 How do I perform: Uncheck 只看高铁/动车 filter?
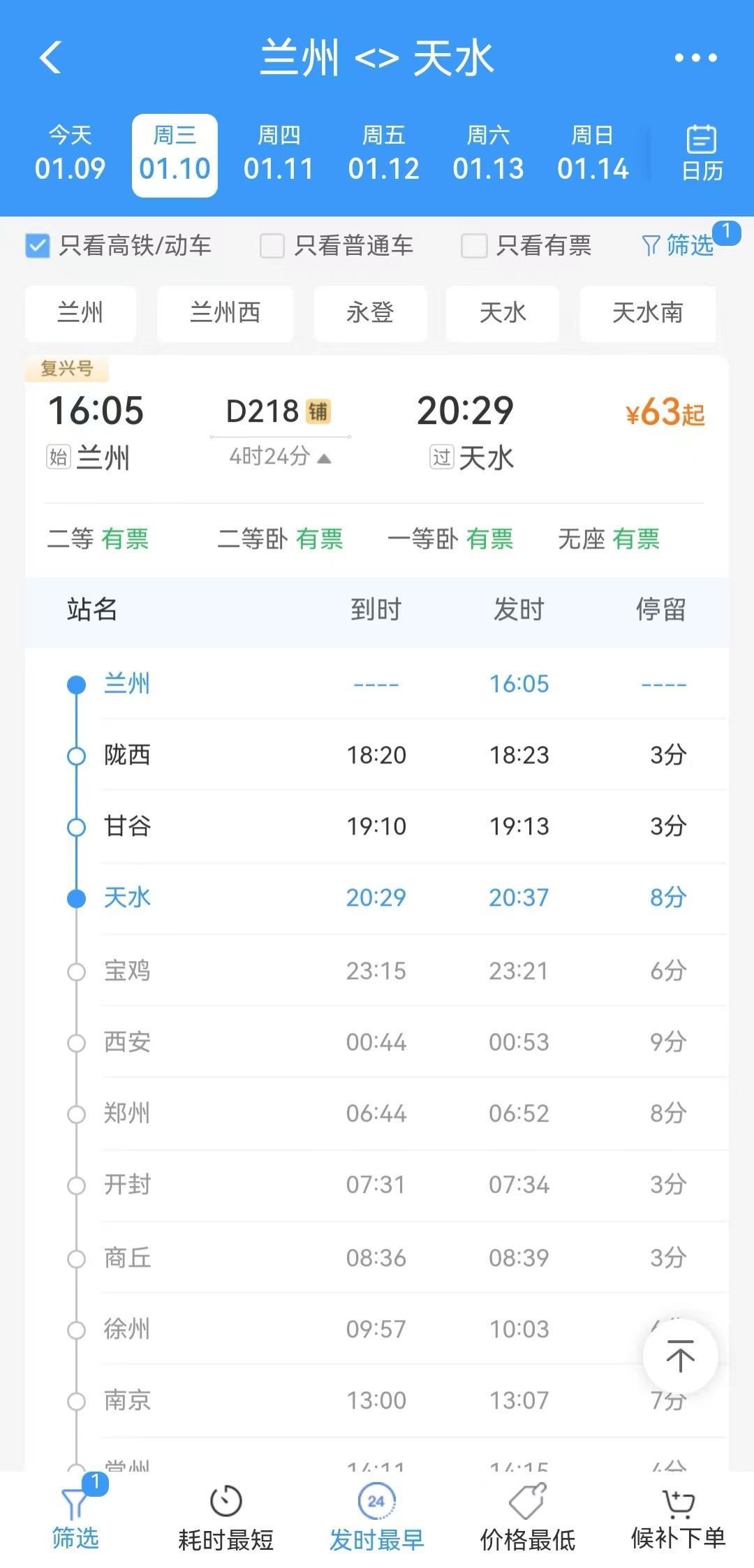pos(38,246)
